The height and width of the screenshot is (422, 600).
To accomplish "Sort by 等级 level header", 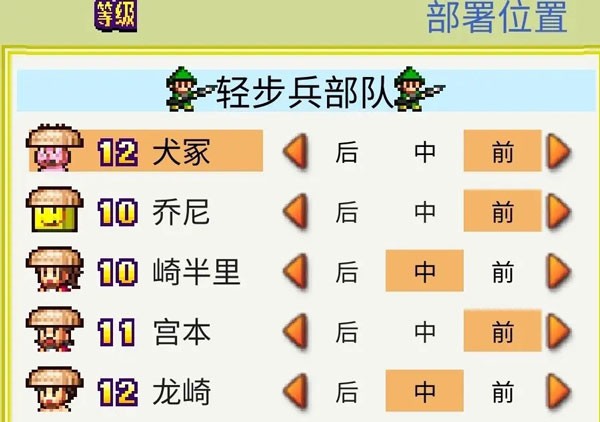I will [116, 15].
